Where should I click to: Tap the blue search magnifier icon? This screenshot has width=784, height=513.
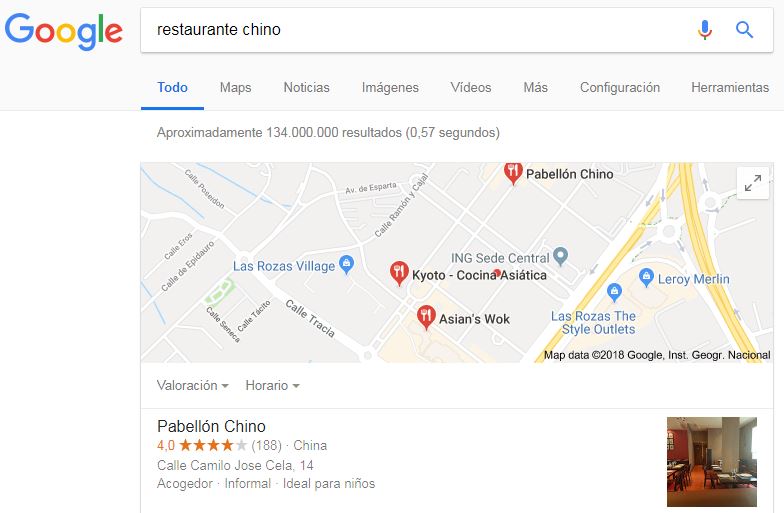(745, 30)
